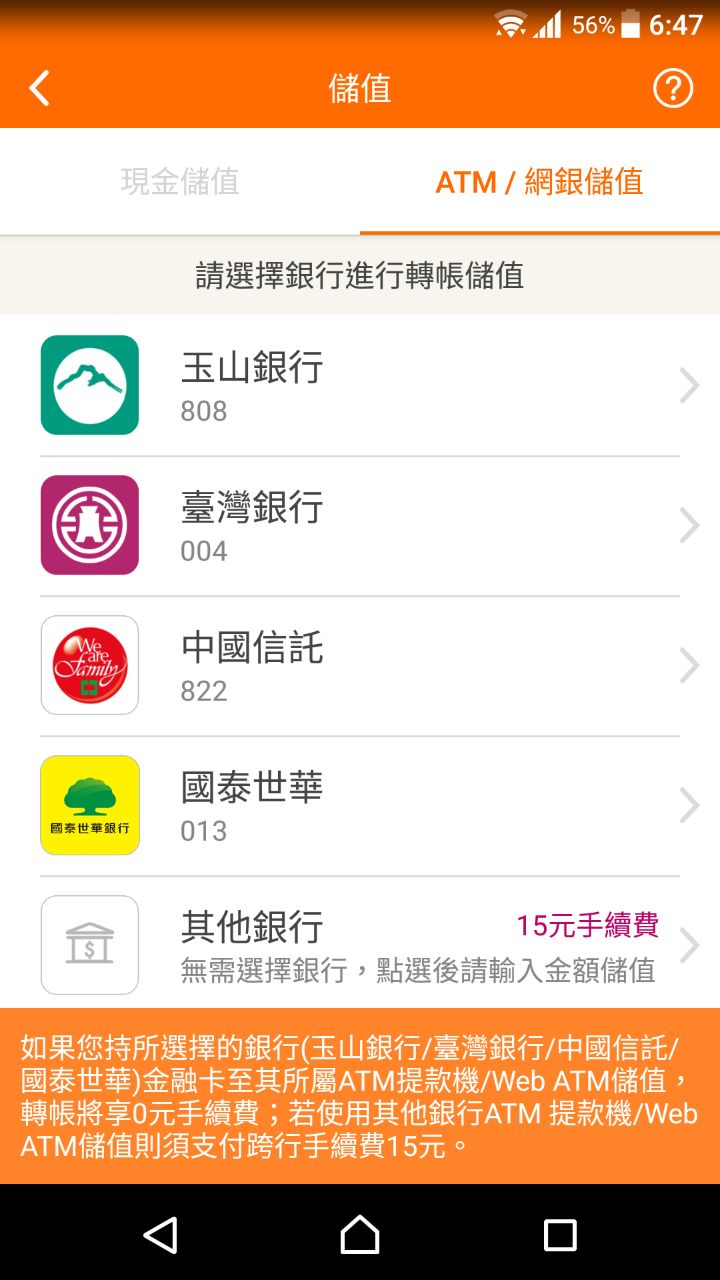Open 中國信託 822 bank option
Viewport: 720px width, 1280px height.
tap(360, 666)
